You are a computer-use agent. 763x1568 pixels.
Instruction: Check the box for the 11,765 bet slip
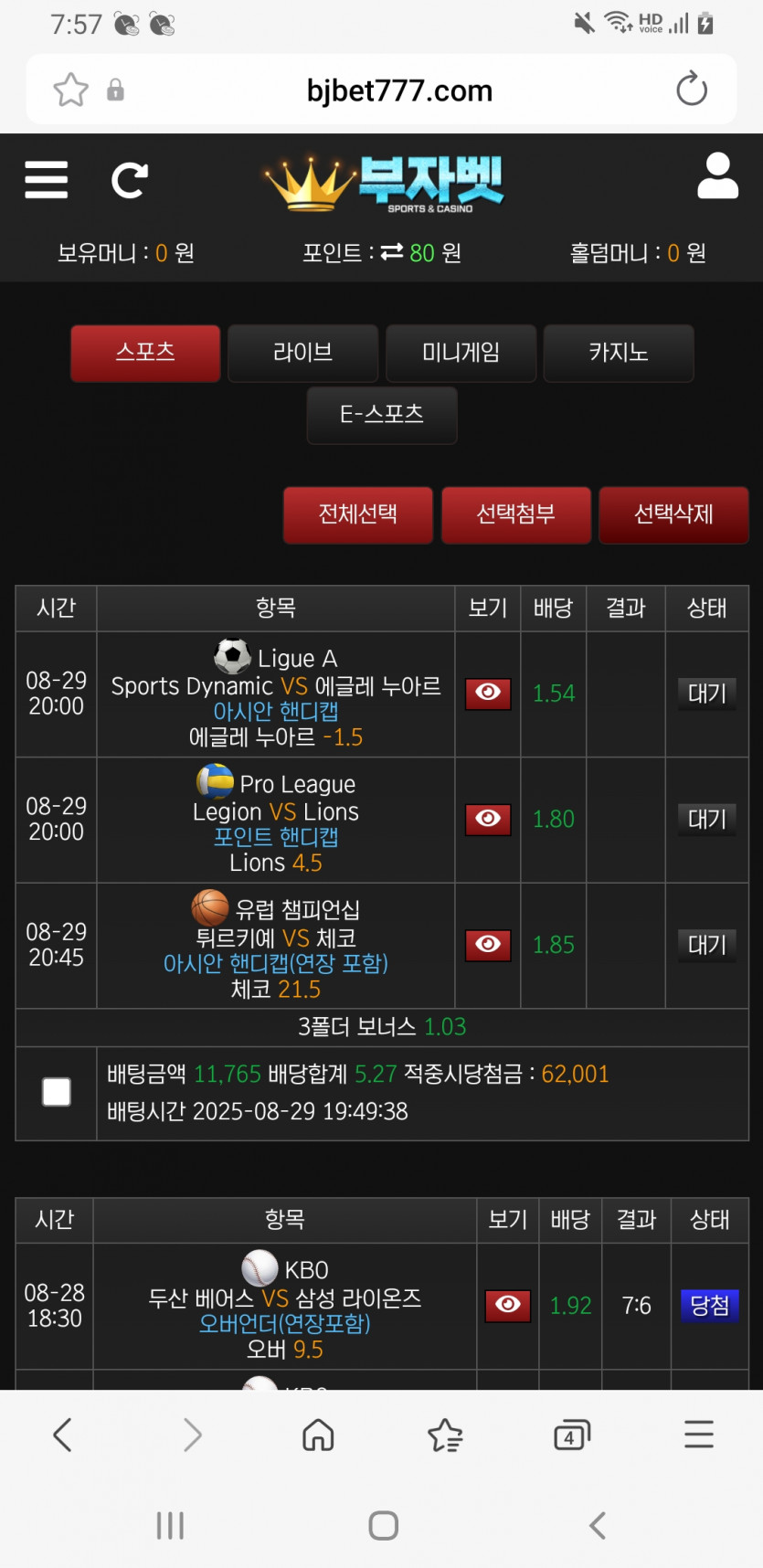[x=57, y=1092]
